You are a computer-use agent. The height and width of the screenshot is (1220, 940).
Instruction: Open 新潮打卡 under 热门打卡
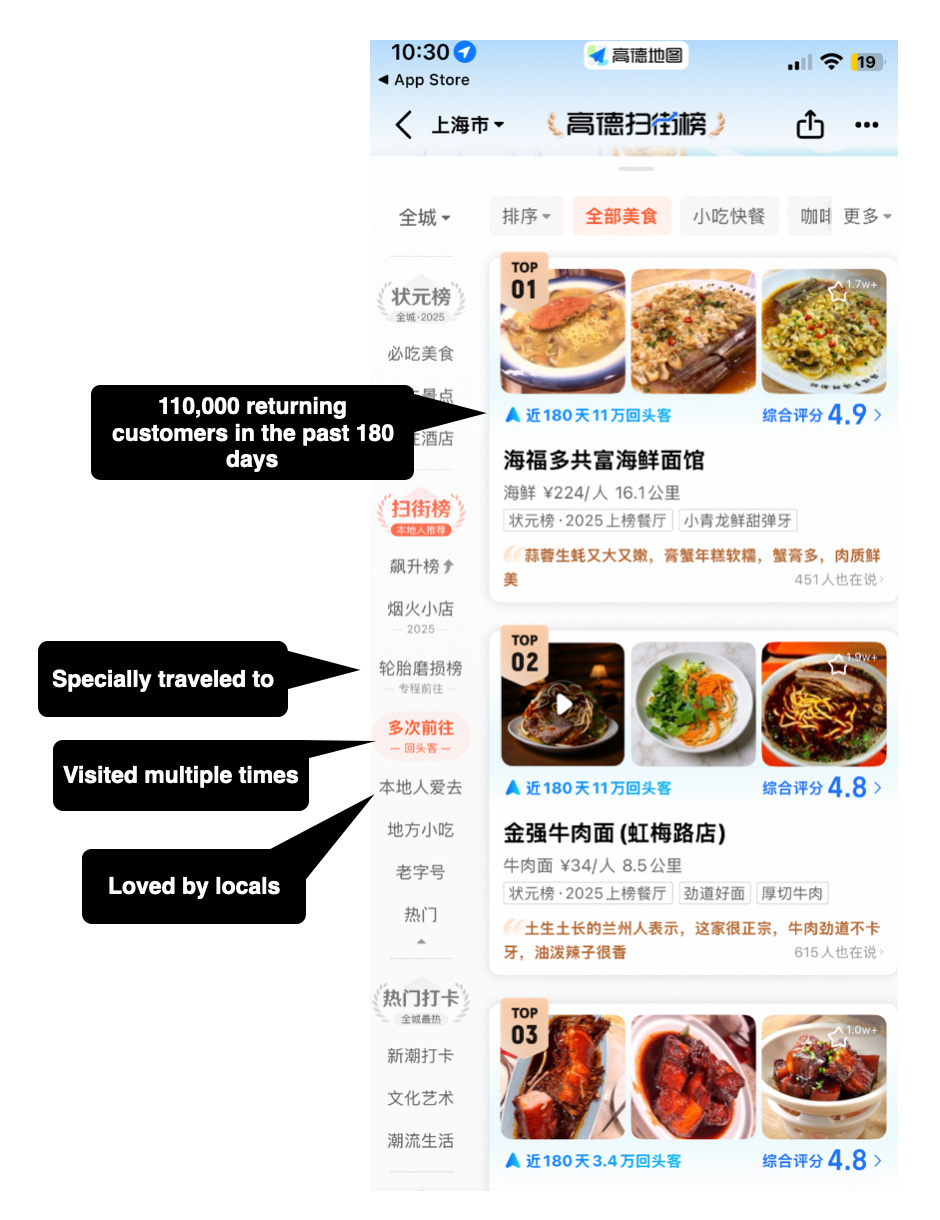point(421,1056)
